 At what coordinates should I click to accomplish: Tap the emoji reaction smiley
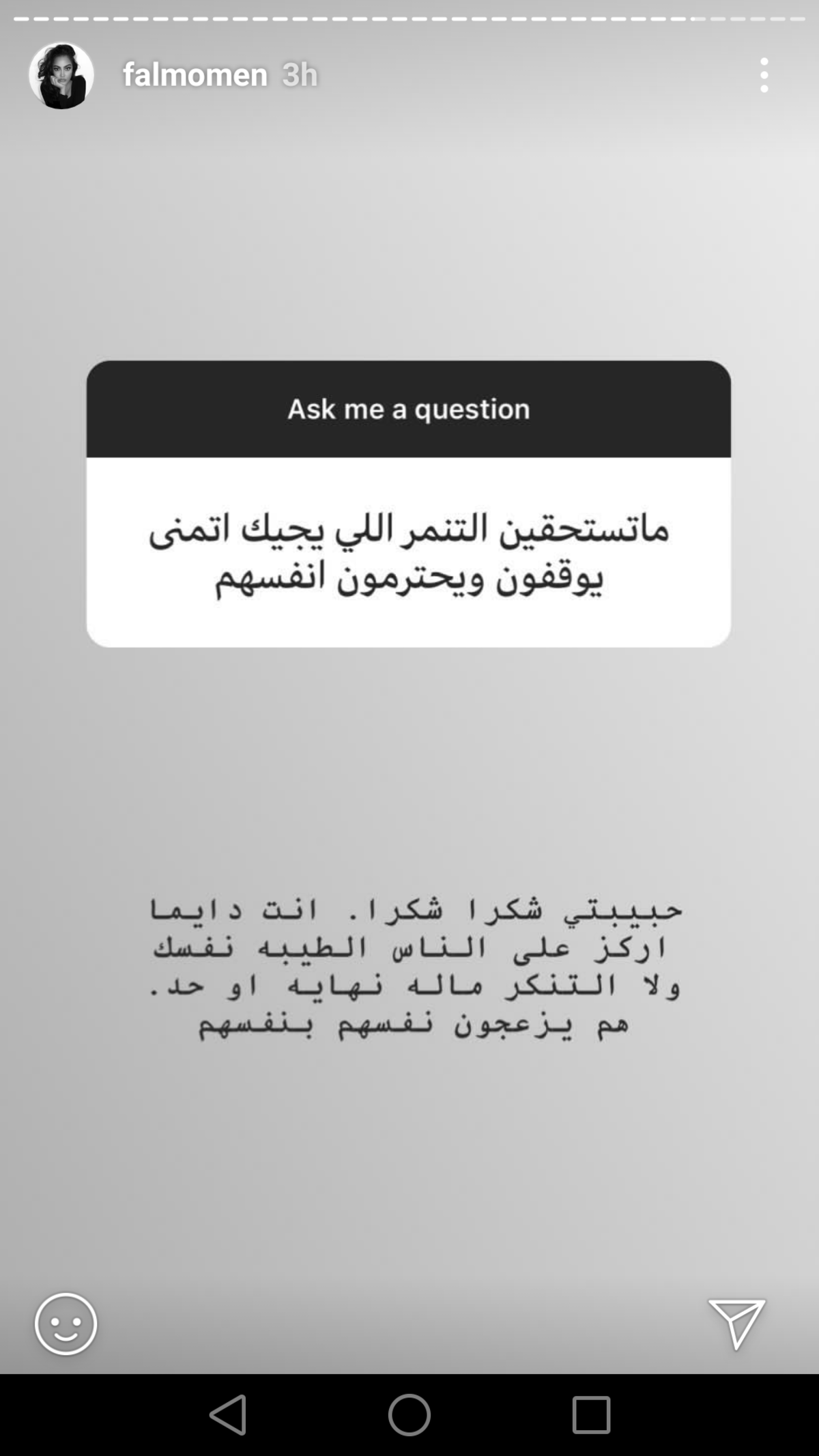66,1324
